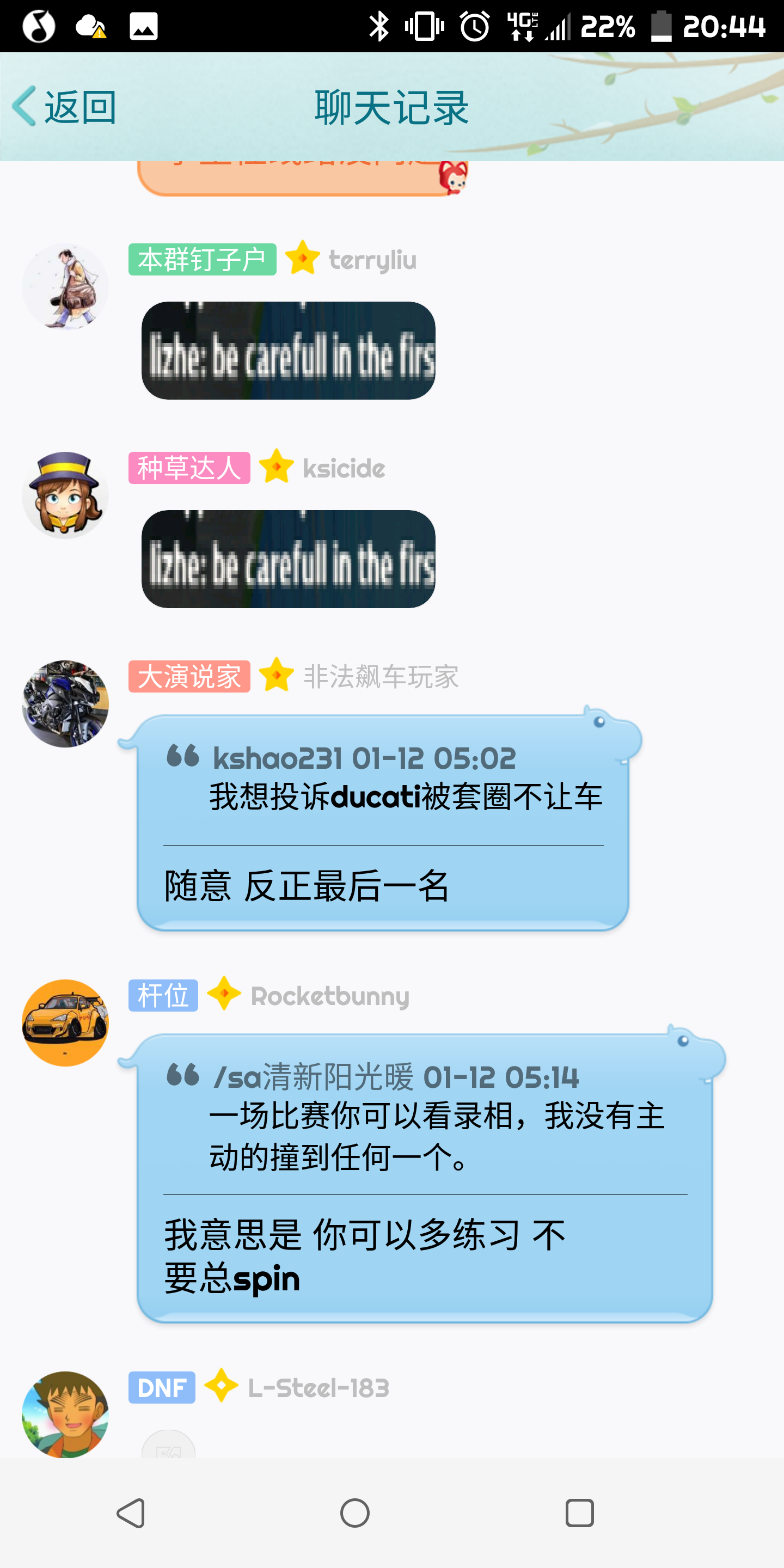Open Rocketbunny's yellow car avatar
784x1568 pixels.
click(x=65, y=1022)
